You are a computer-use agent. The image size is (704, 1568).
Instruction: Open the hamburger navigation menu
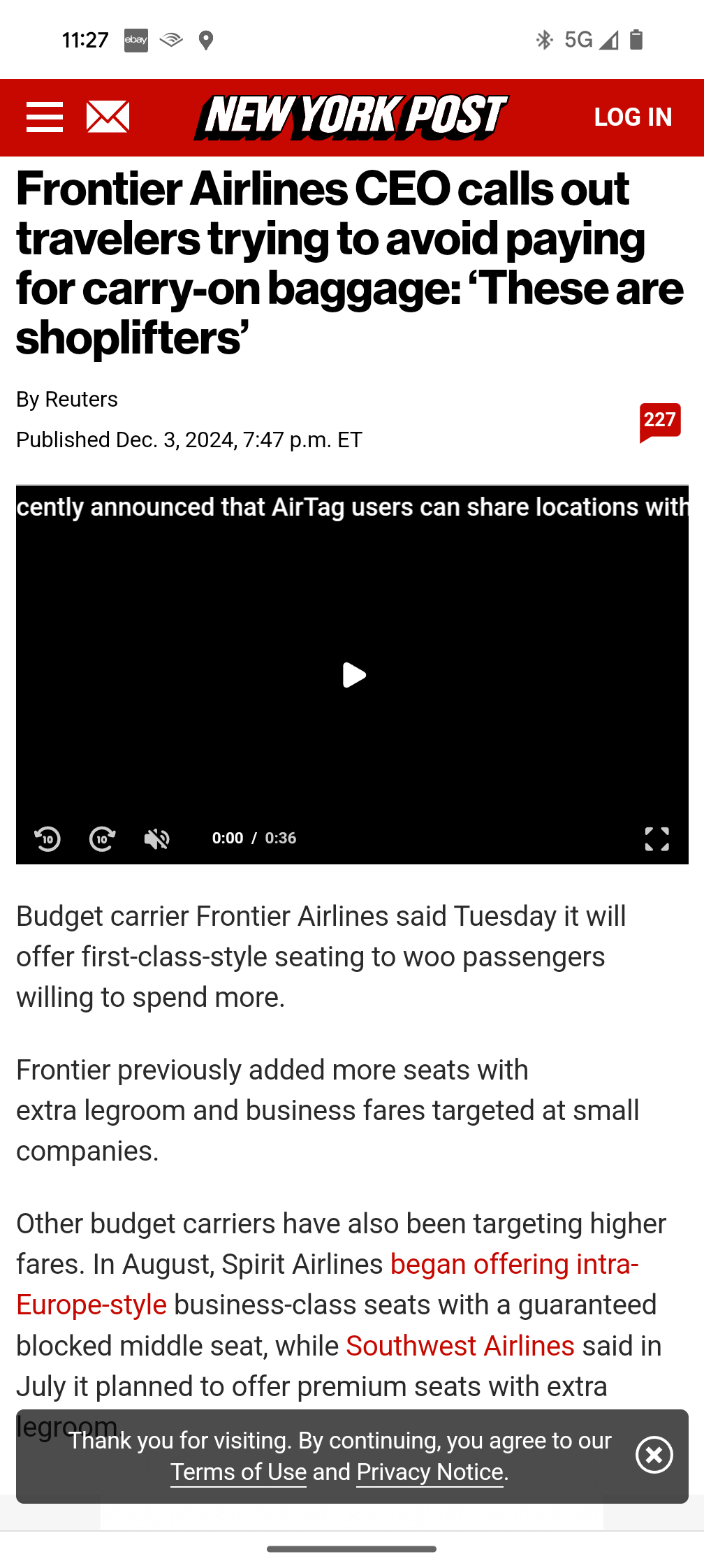(45, 117)
